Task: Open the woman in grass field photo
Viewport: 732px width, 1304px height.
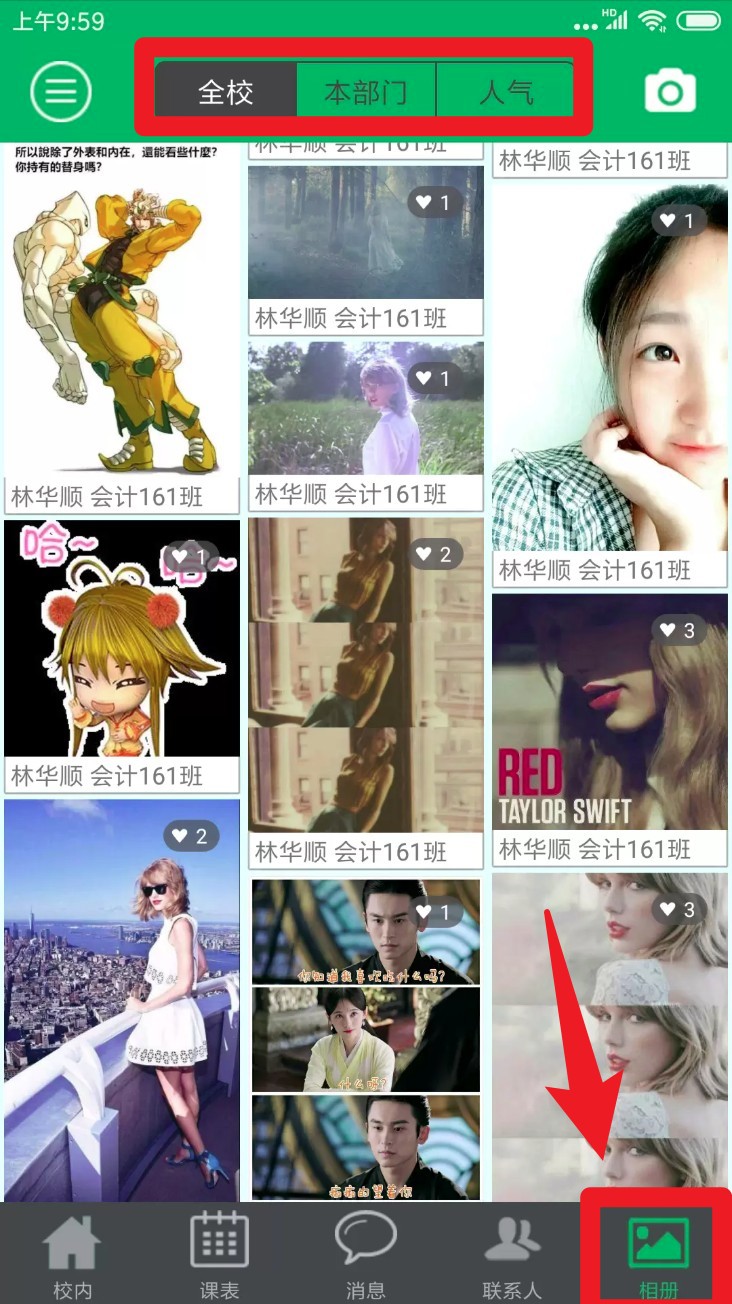Action: pos(366,408)
